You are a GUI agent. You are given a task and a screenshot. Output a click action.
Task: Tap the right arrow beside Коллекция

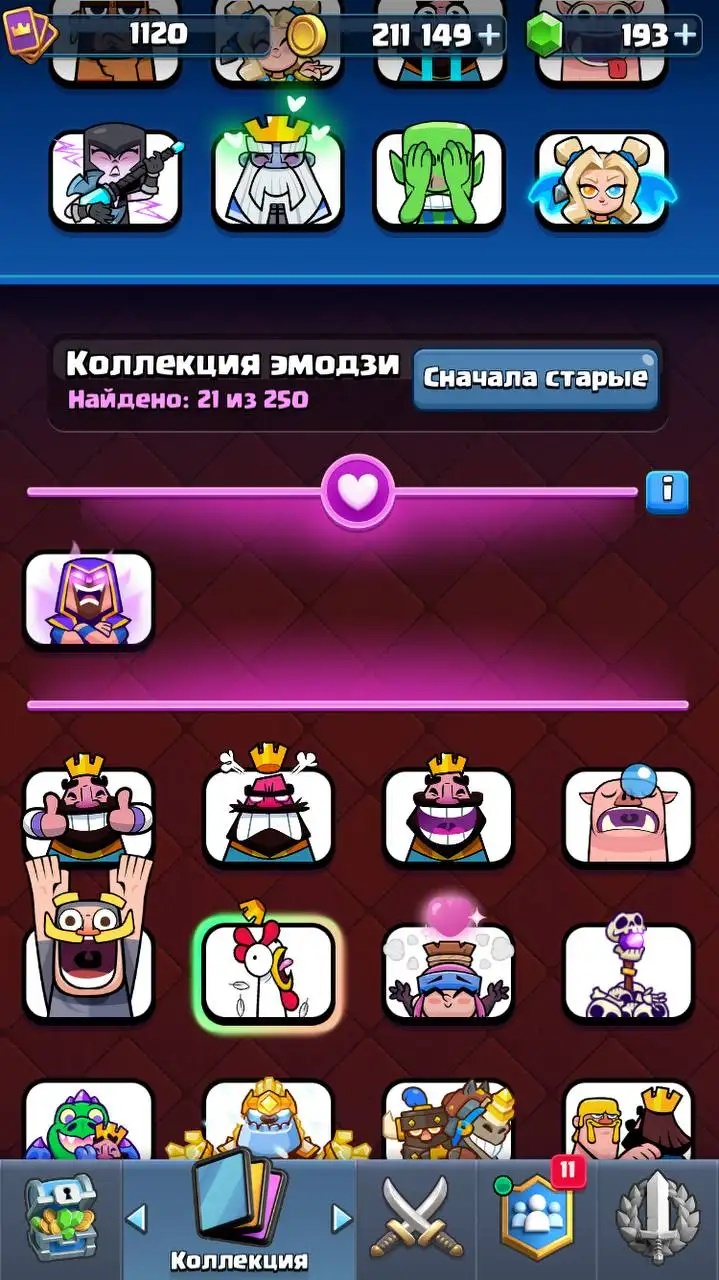click(x=342, y=1218)
